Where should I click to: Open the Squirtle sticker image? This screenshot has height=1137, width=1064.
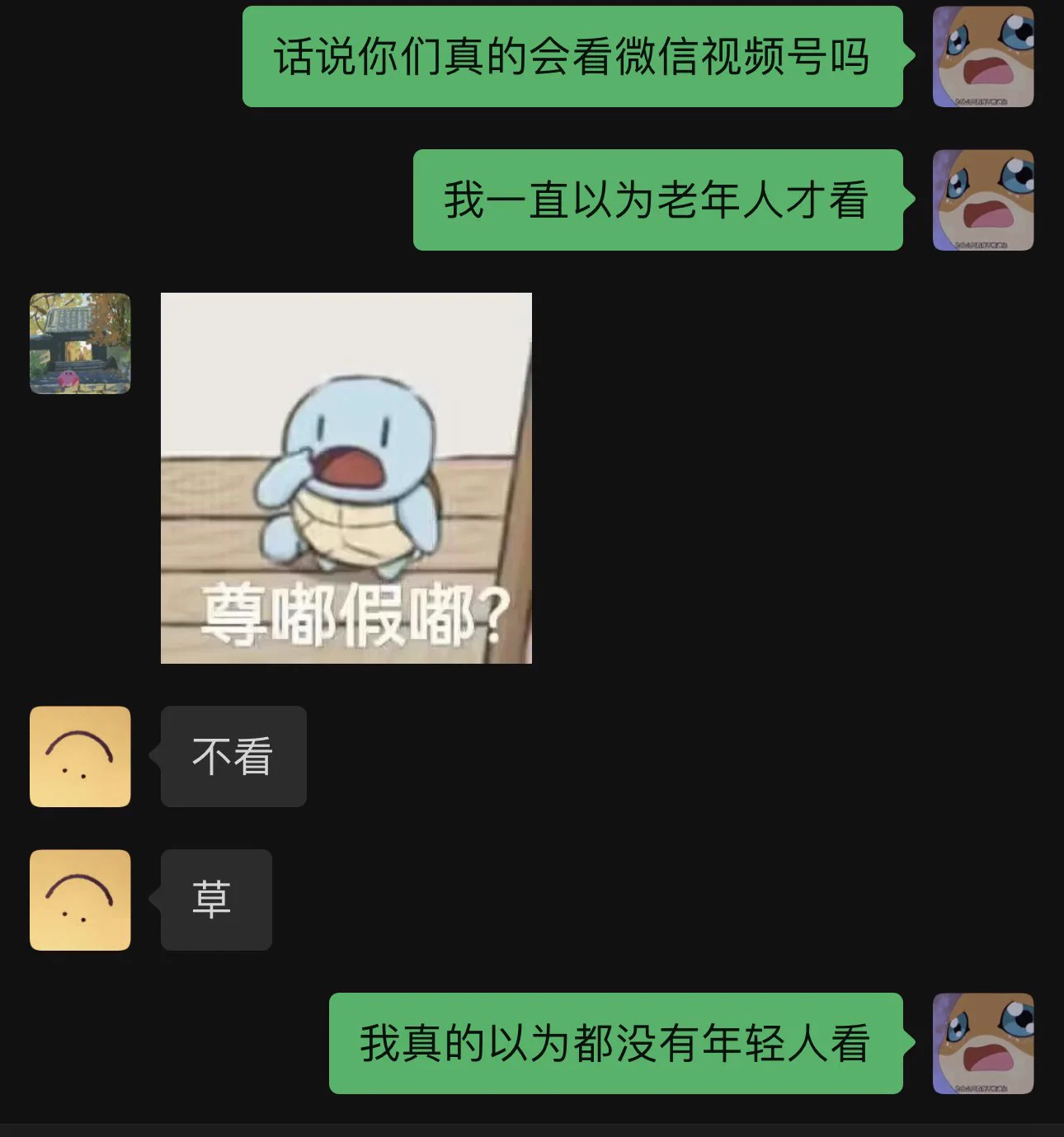tap(346, 477)
